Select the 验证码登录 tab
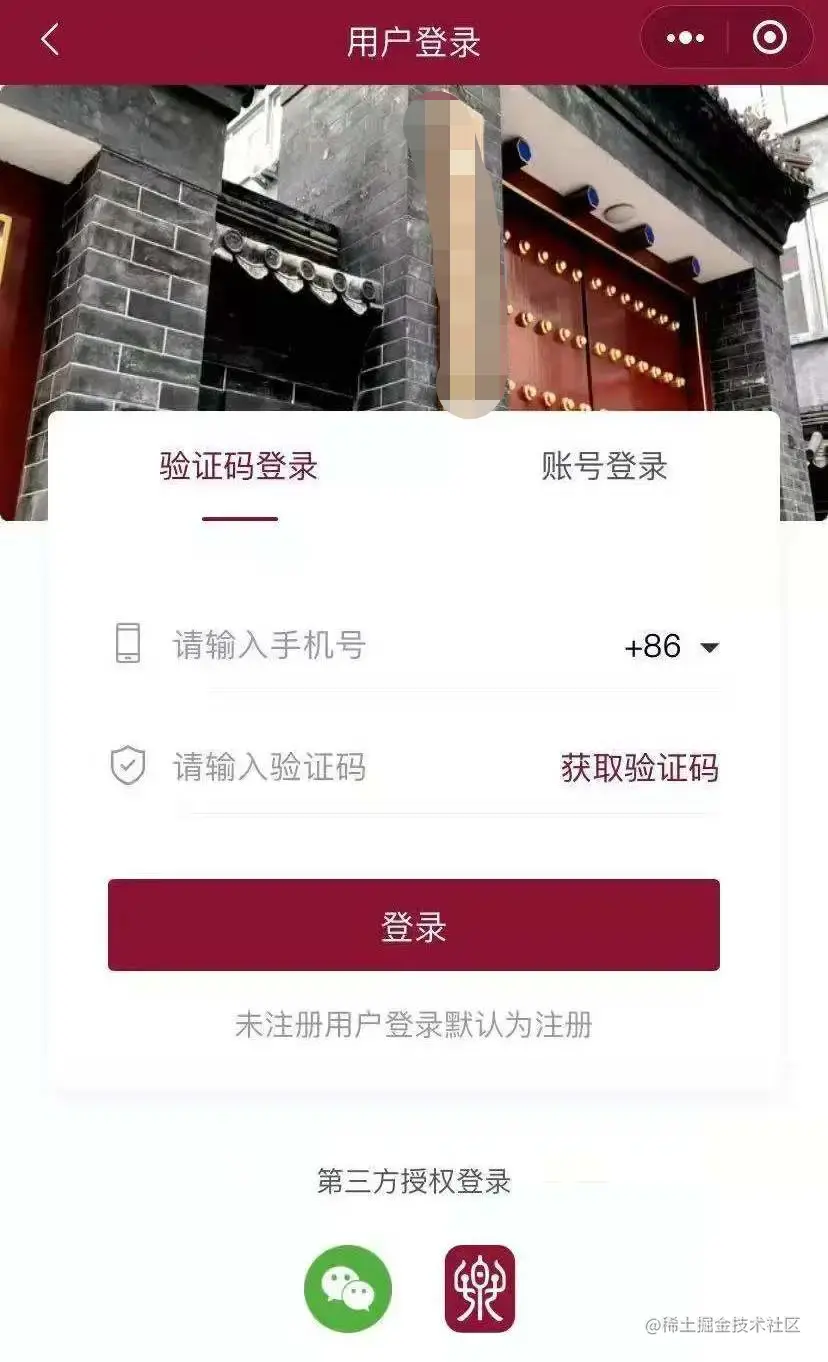The width and height of the screenshot is (828, 1362). (x=239, y=466)
